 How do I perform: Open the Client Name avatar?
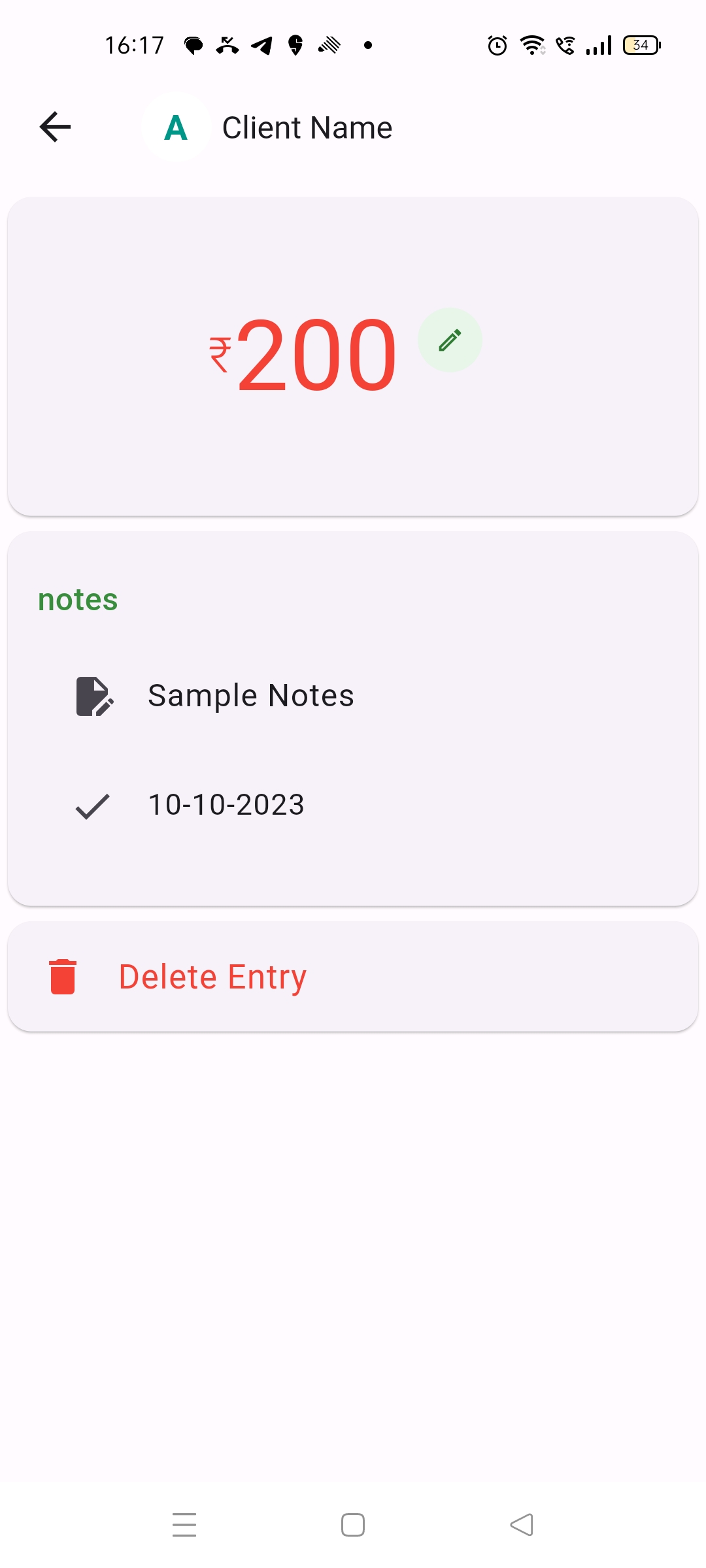(176, 127)
